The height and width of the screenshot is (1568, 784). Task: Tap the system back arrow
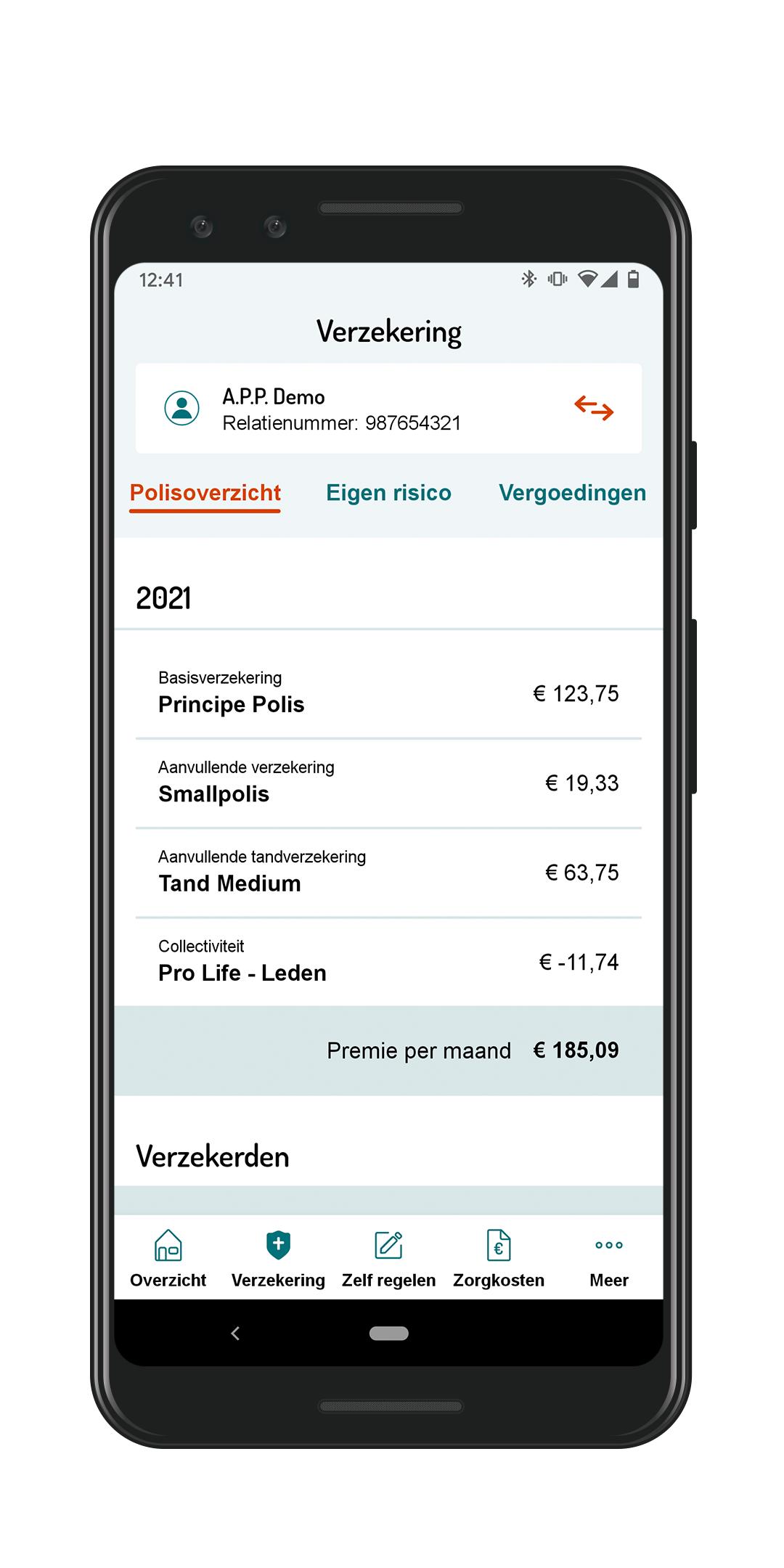[235, 1334]
